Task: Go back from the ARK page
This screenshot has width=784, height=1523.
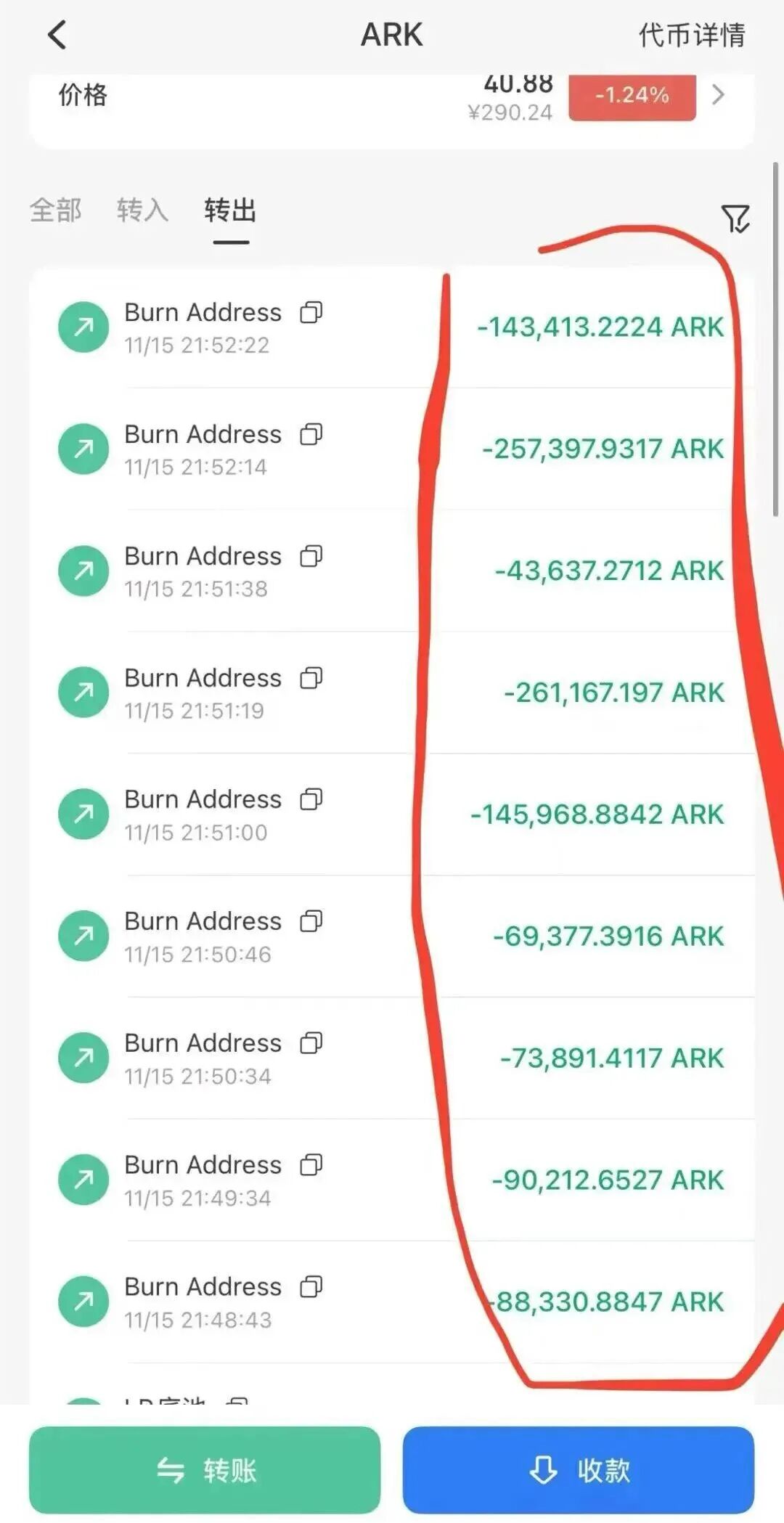Action: (x=57, y=35)
